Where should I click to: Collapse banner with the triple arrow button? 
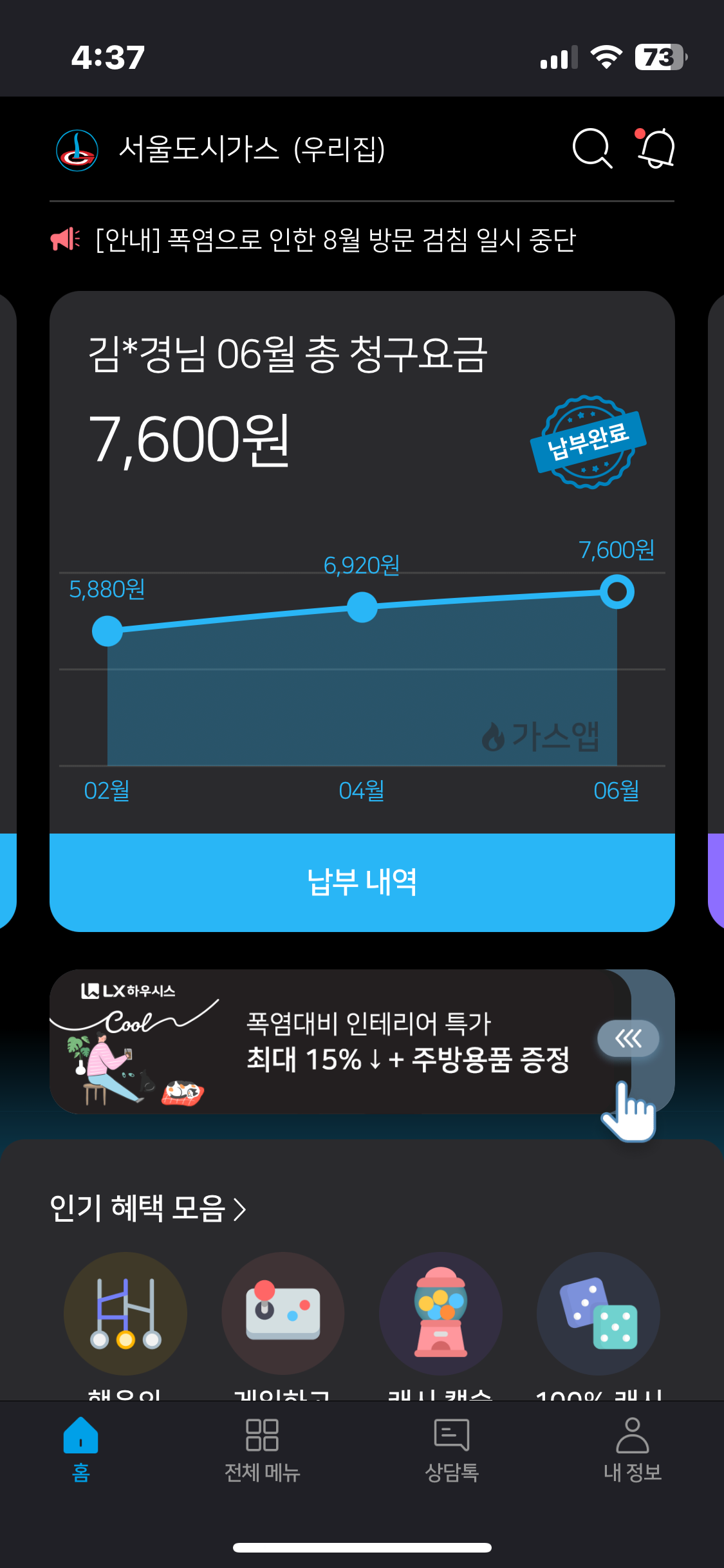point(627,1038)
